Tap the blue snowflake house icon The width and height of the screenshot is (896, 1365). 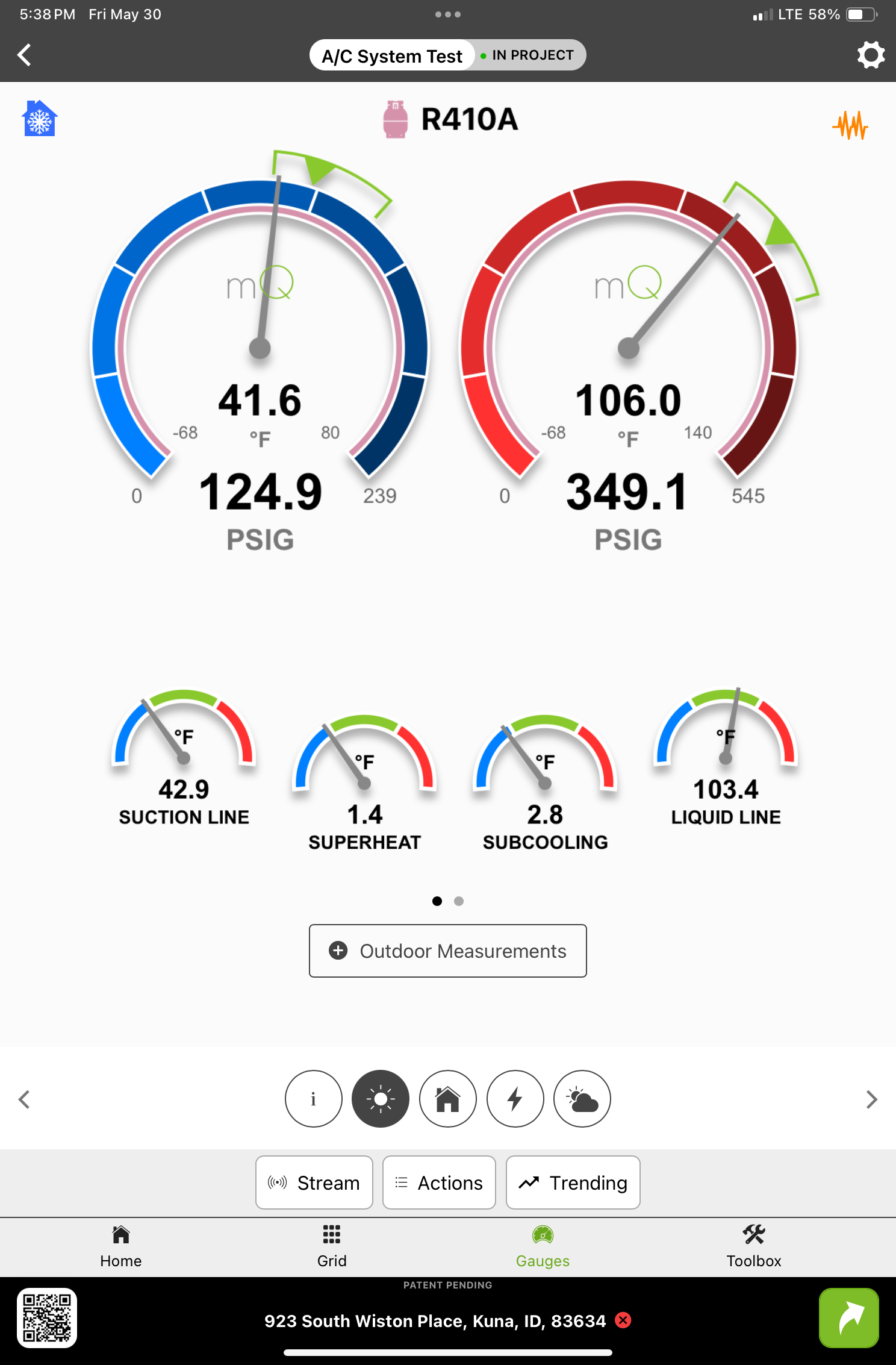[x=40, y=119]
